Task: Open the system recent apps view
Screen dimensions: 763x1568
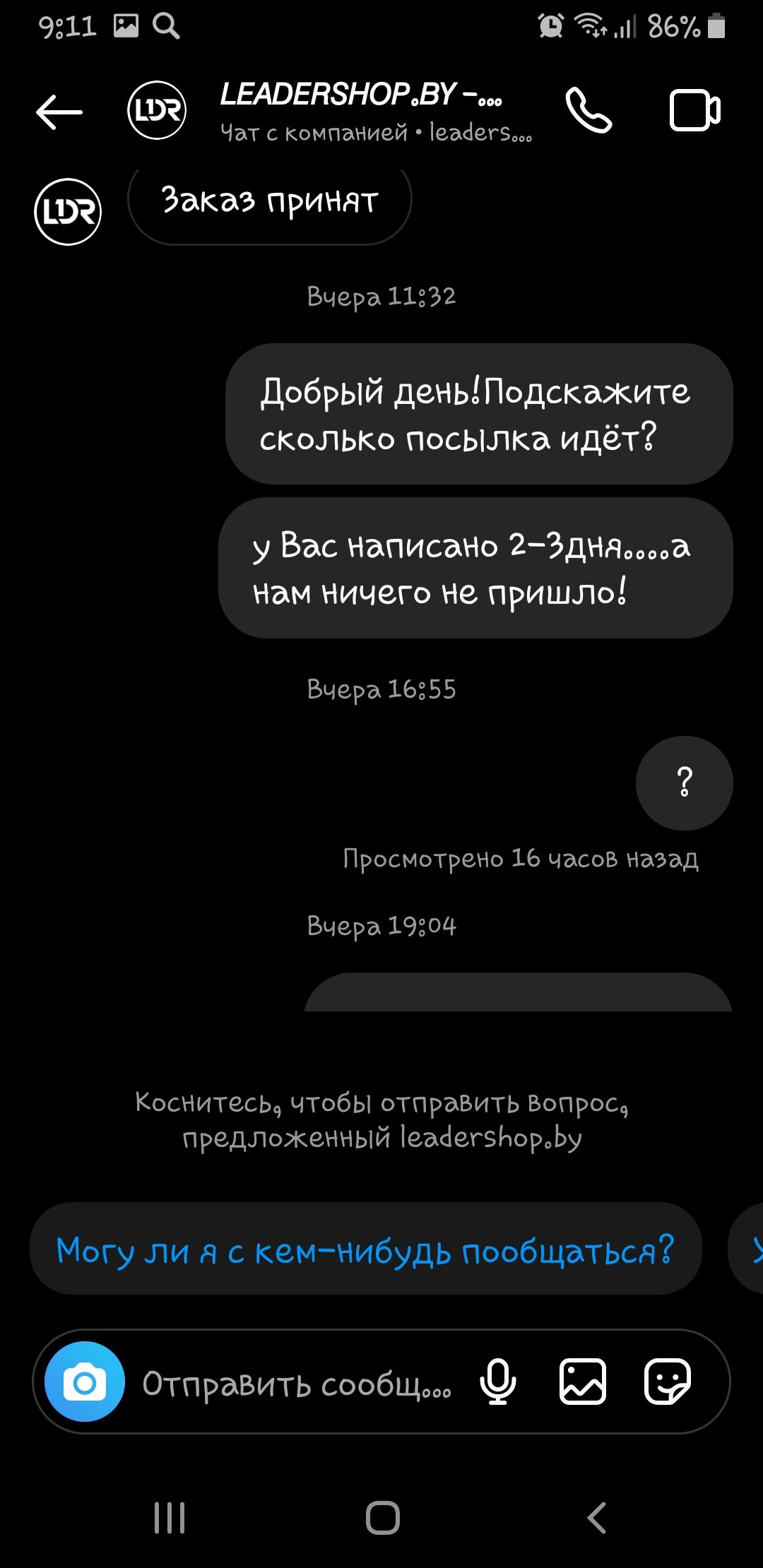Action: (x=170, y=1518)
